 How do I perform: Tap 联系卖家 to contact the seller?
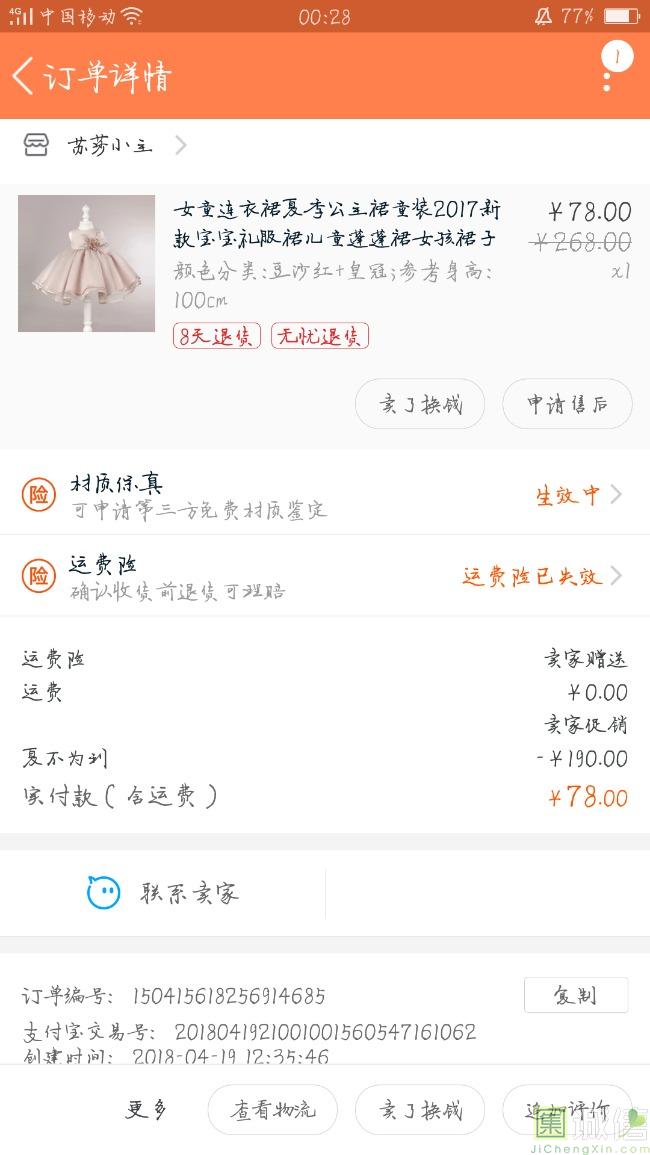click(x=163, y=893)
